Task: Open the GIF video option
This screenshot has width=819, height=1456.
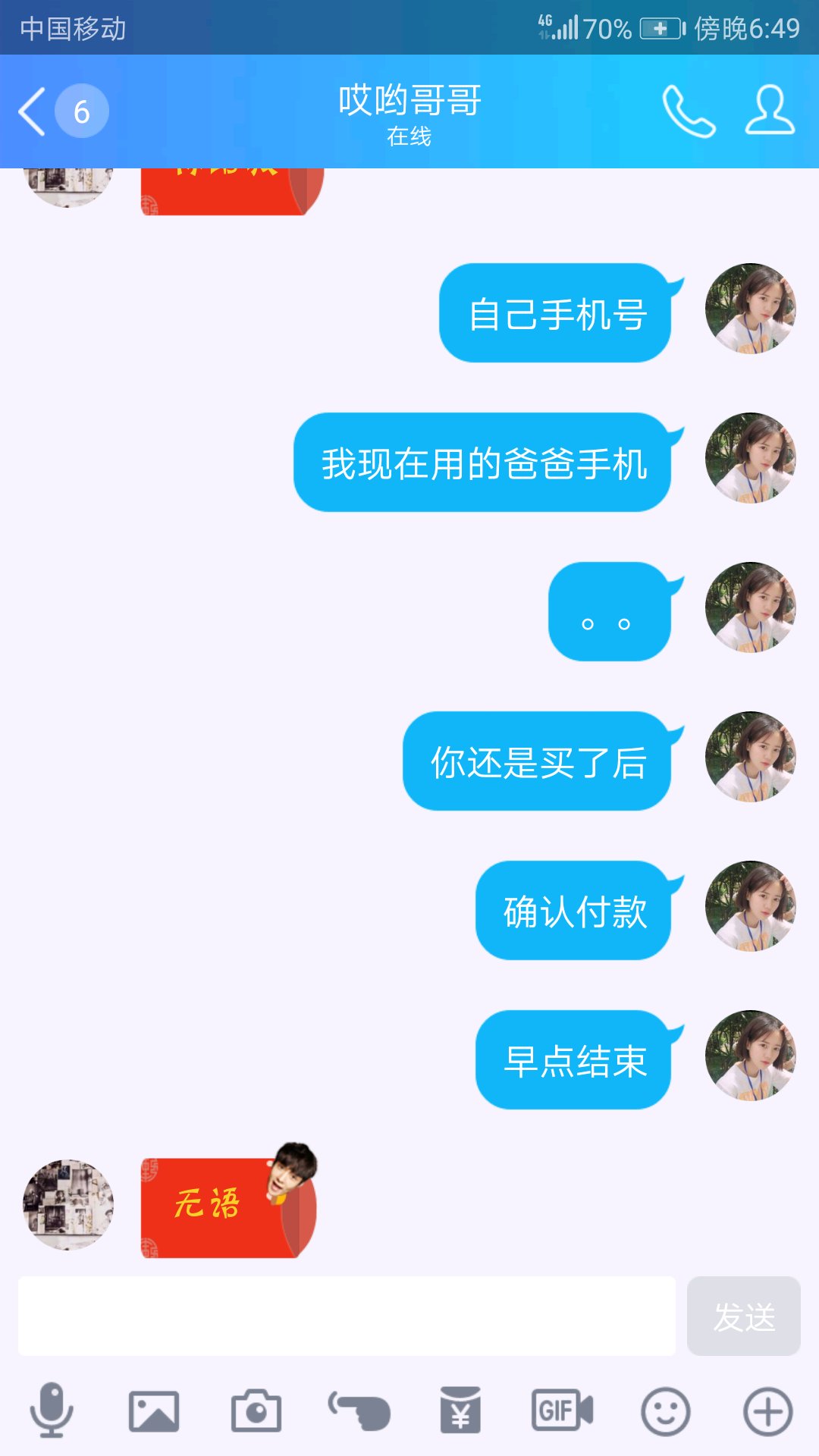Action: tap(562, 1411)
